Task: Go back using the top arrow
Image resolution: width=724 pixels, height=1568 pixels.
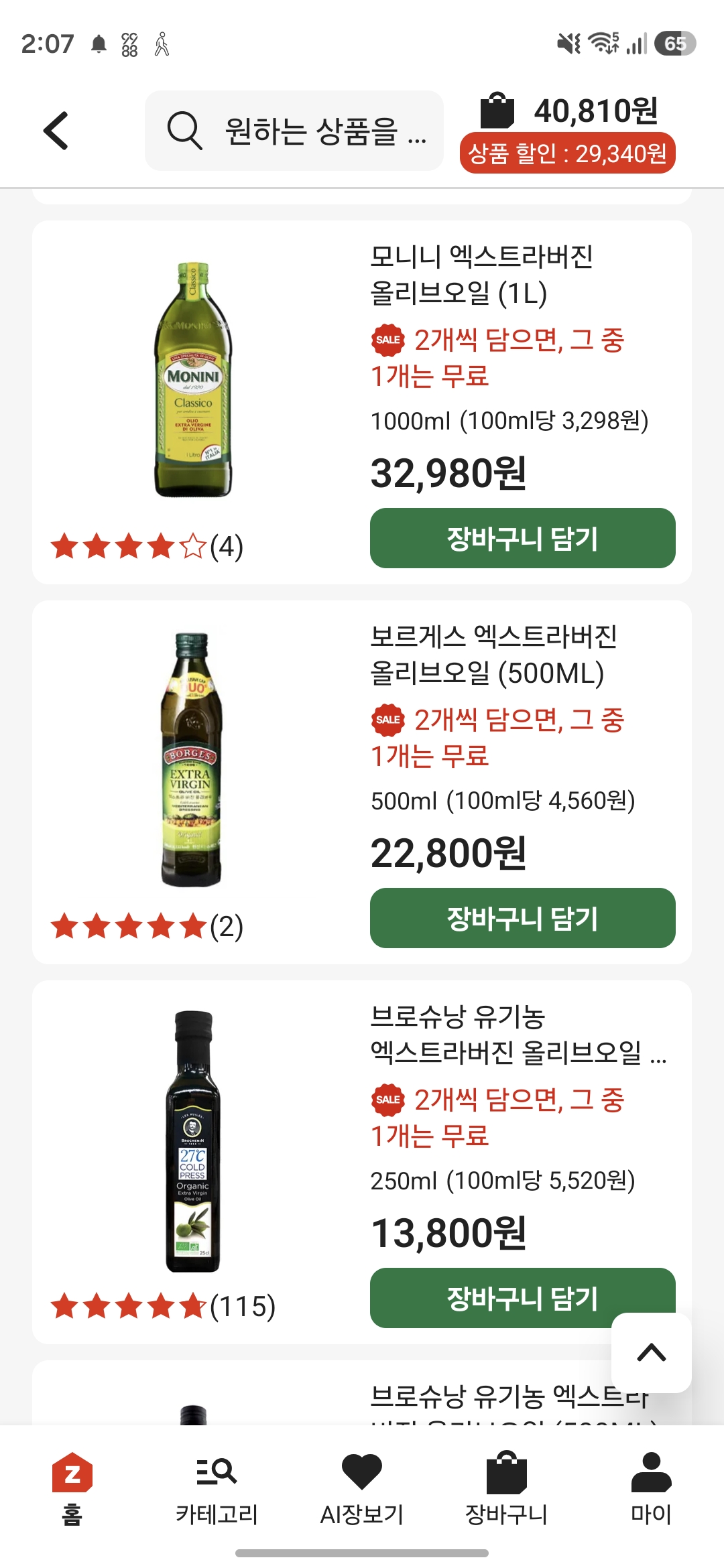Action: pyautogui.click(x=56, y=131)
